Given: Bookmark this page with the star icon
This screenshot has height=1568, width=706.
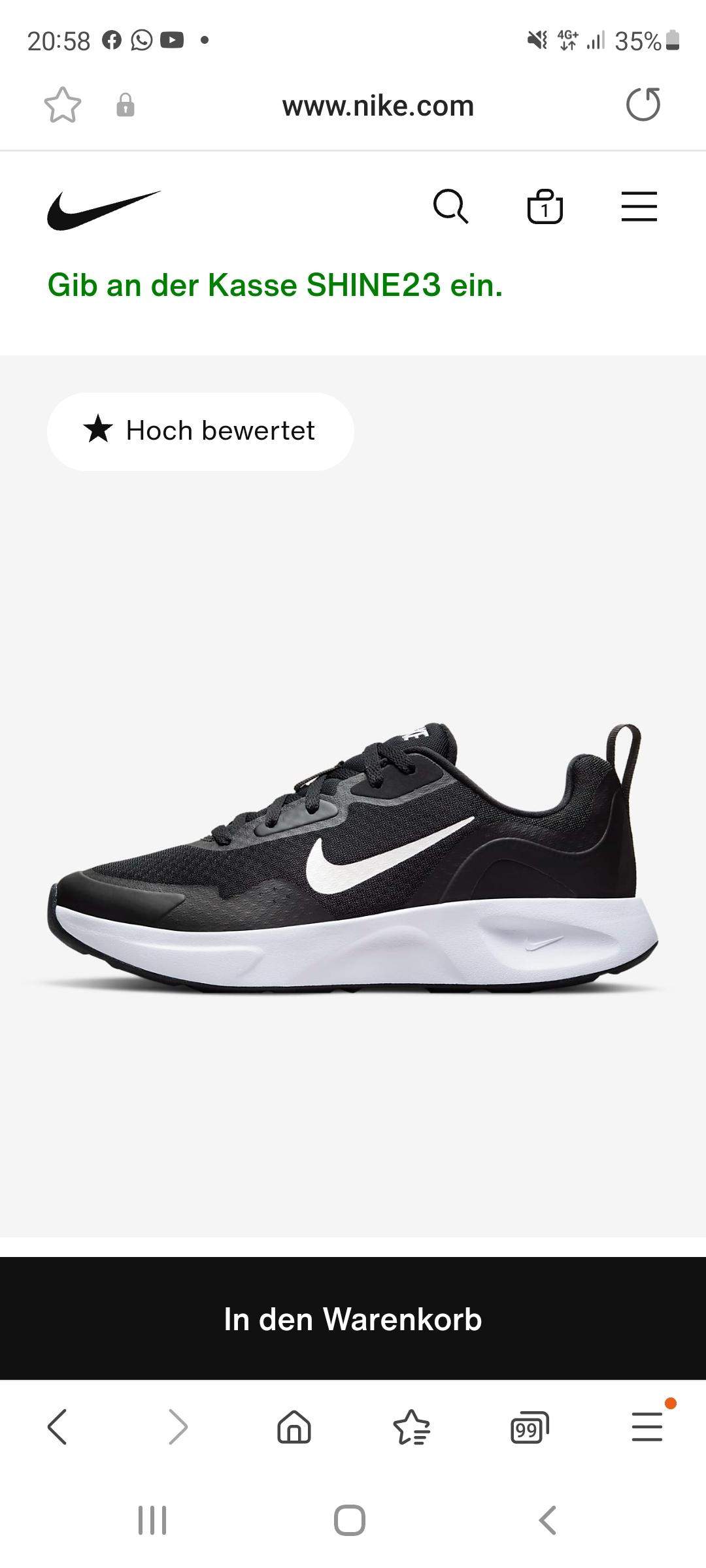Looking at the screenshot, I should click(63, 105).
